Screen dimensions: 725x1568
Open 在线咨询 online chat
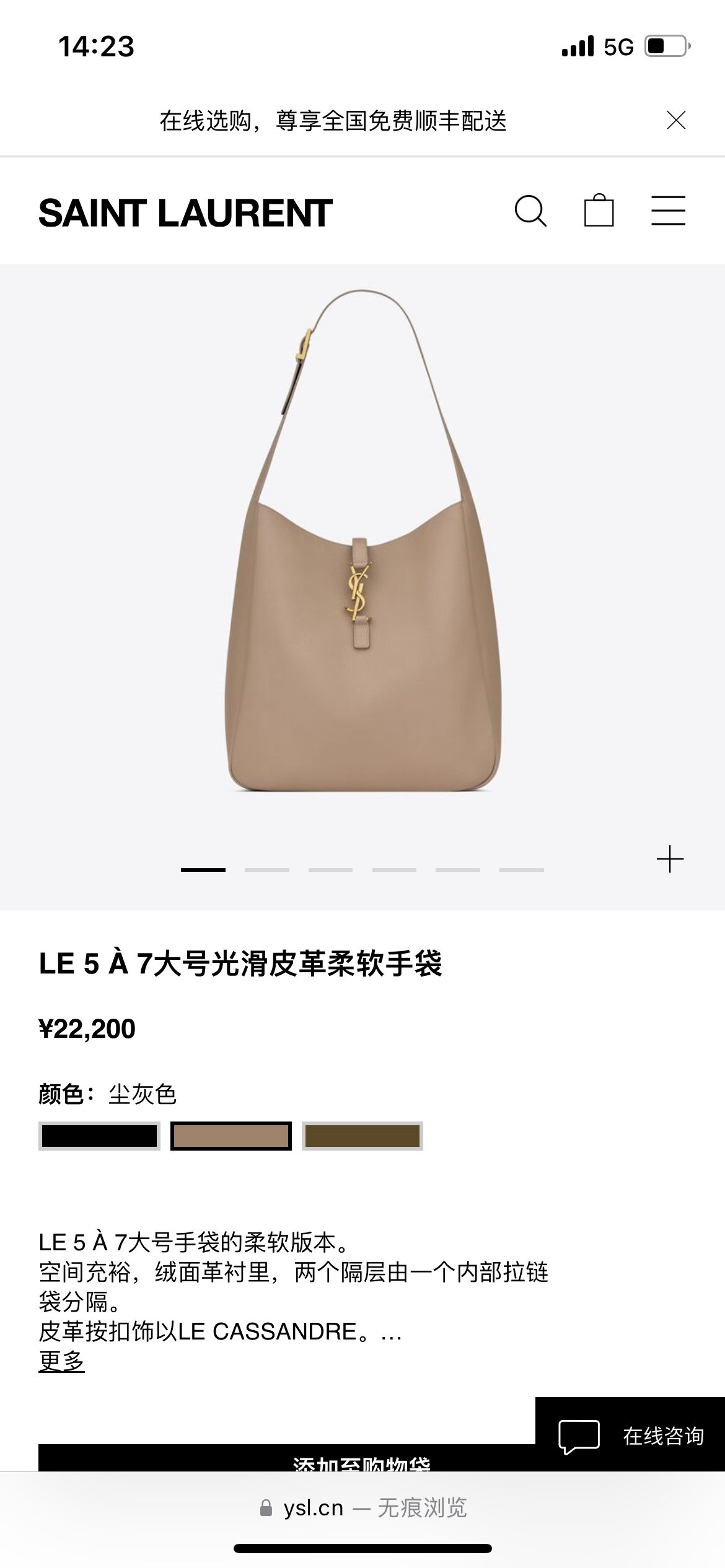point(630,1435)
